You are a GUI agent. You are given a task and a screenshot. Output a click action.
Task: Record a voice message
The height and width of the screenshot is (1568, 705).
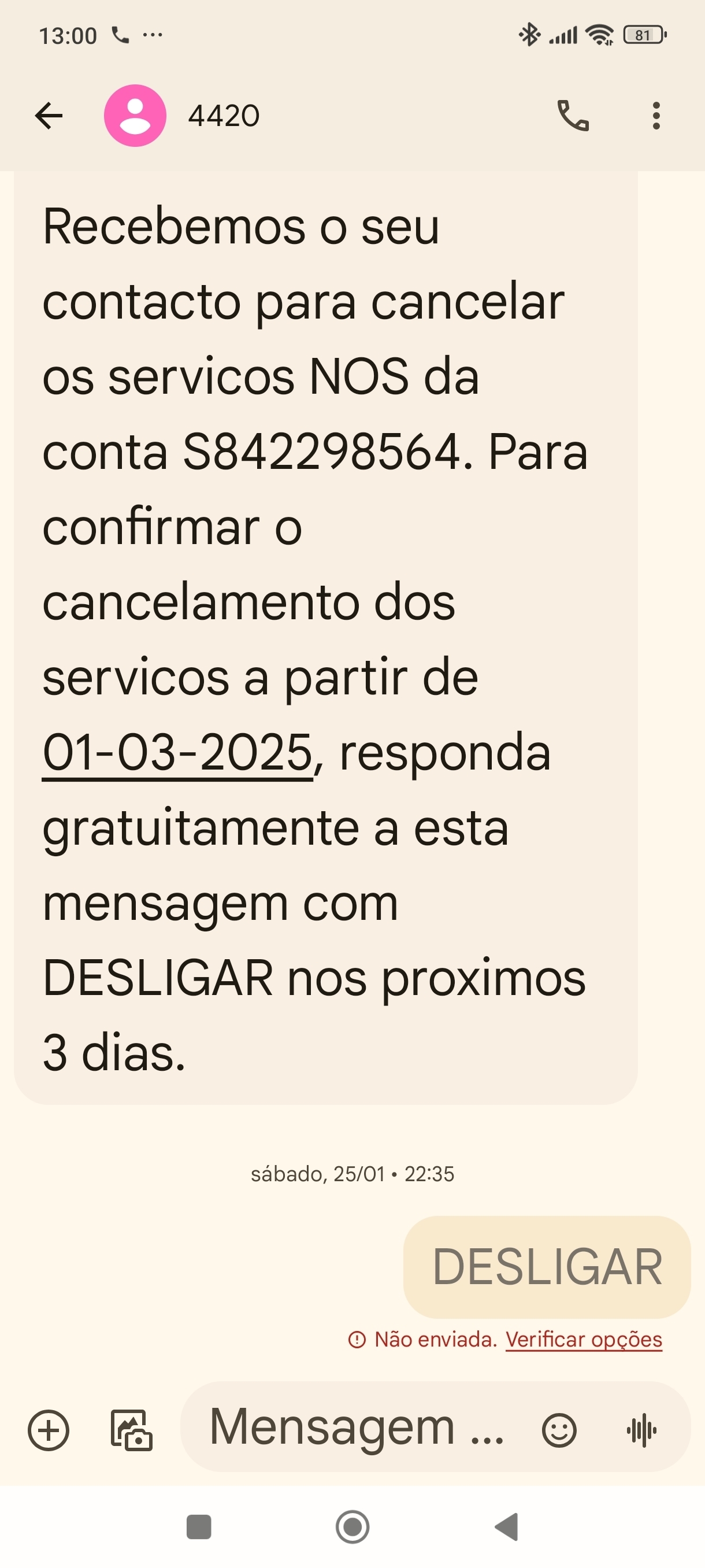tap(642, 1430)
